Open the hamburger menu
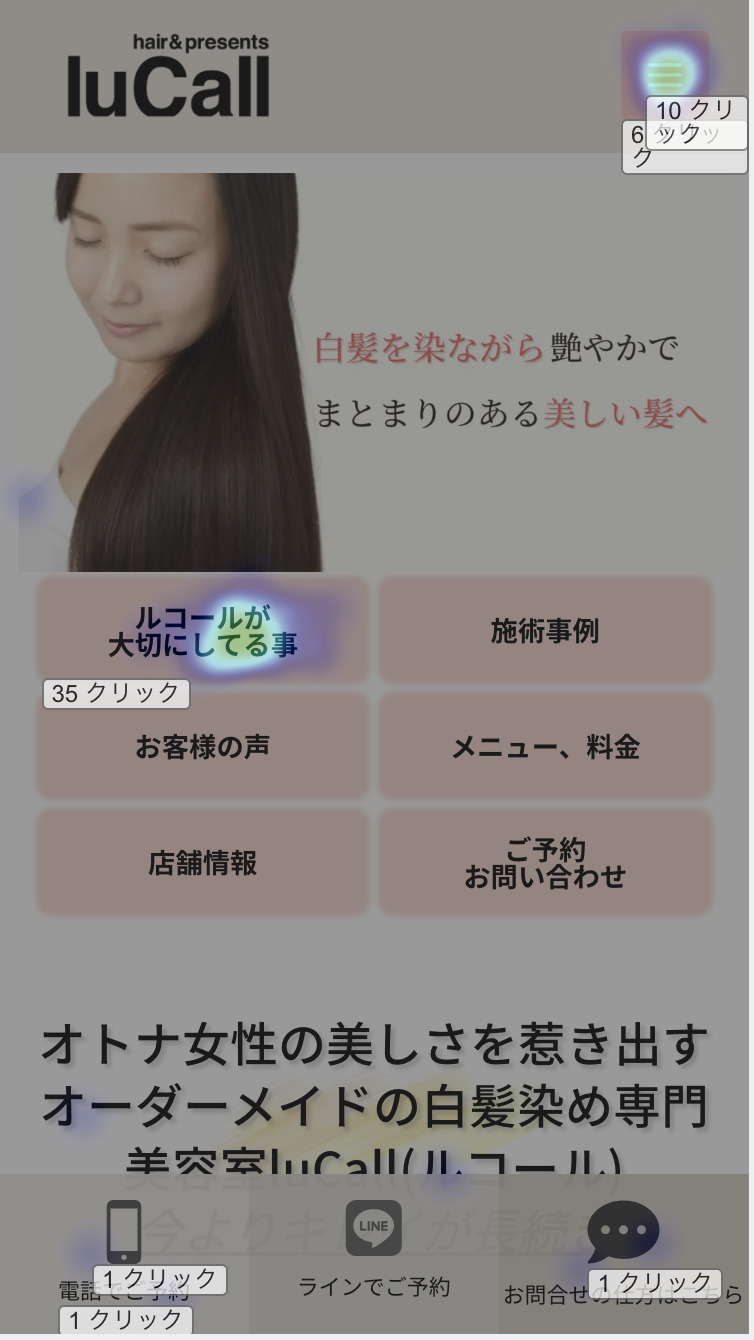The width and height of the screenshot is (754, 1340). (x=665, y=75)
